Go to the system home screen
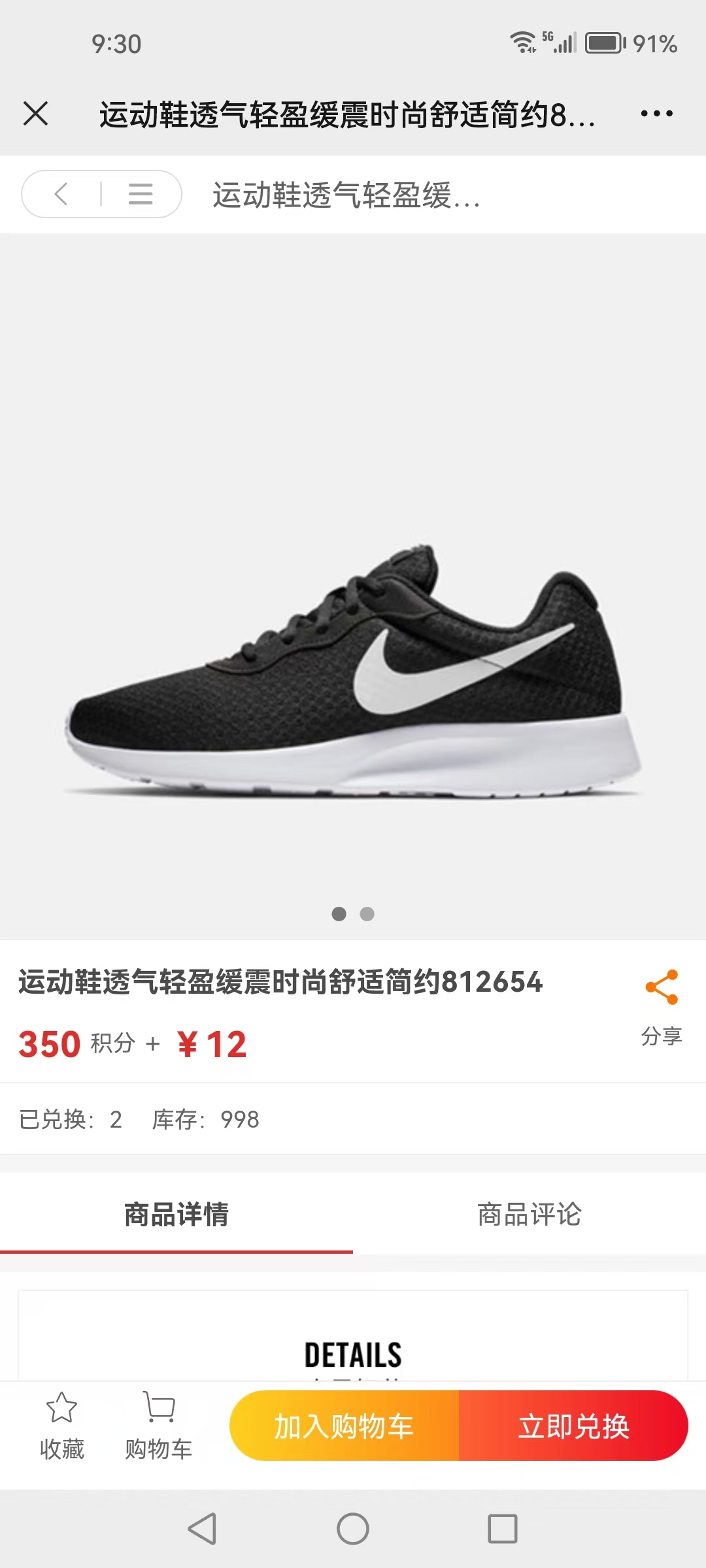The width and height of the screenshot is (706, 1568). [353, 1529]
